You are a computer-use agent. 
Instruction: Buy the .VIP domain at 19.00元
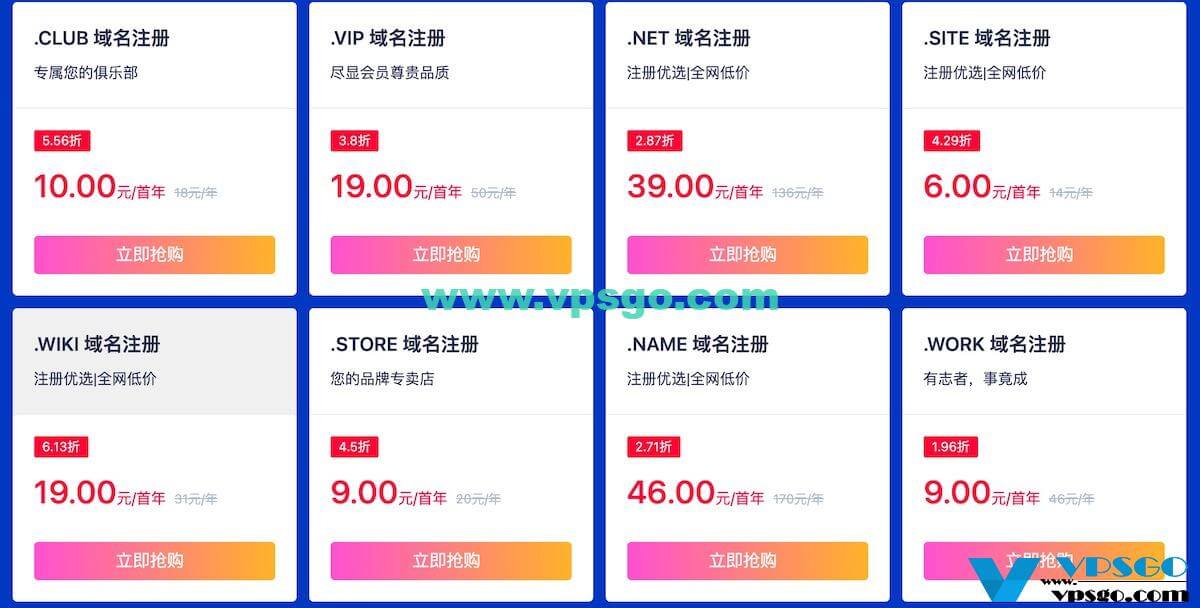tap(451, 255)
